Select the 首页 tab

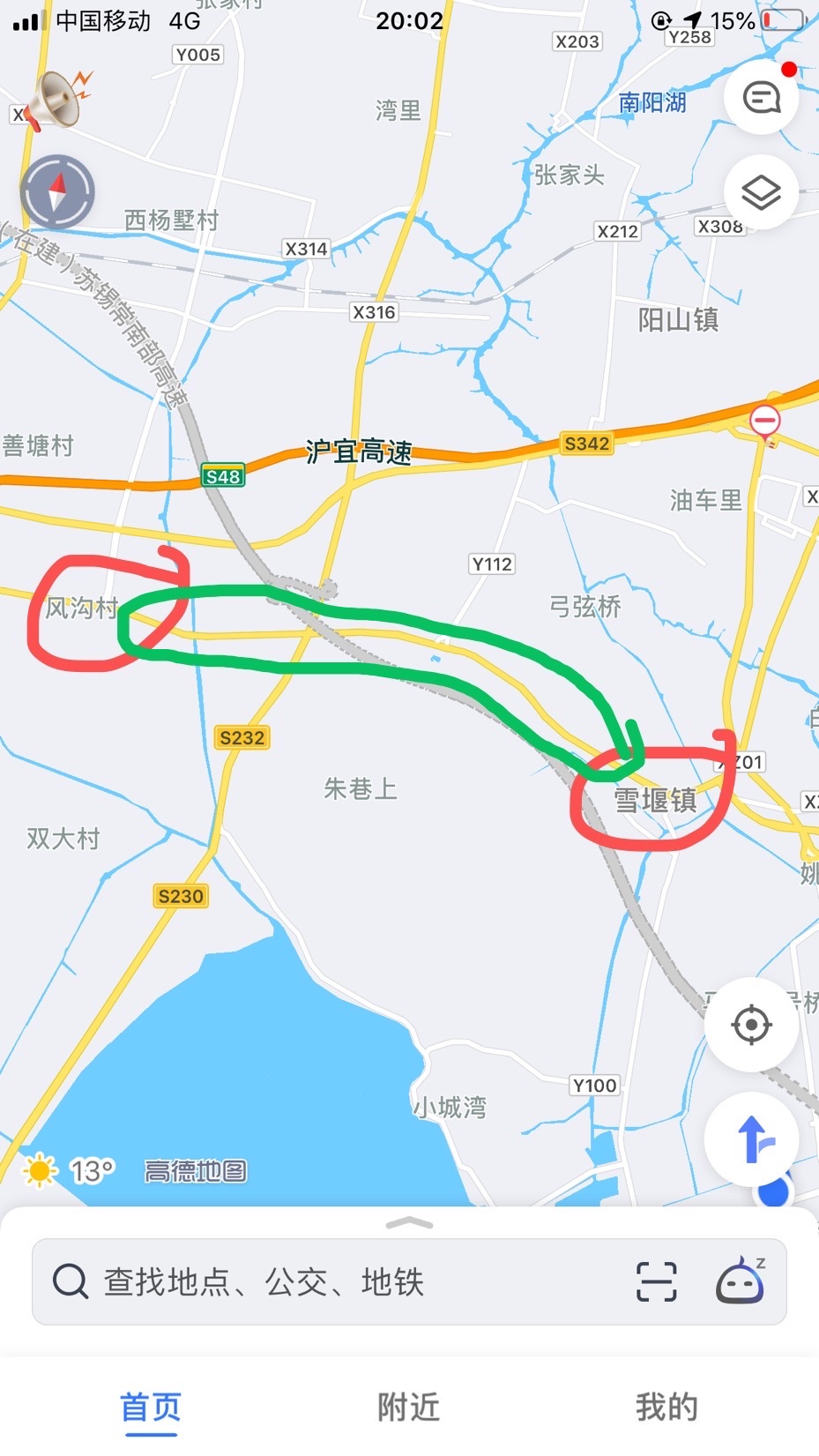pyautogui.click(x=151, y=1407)
